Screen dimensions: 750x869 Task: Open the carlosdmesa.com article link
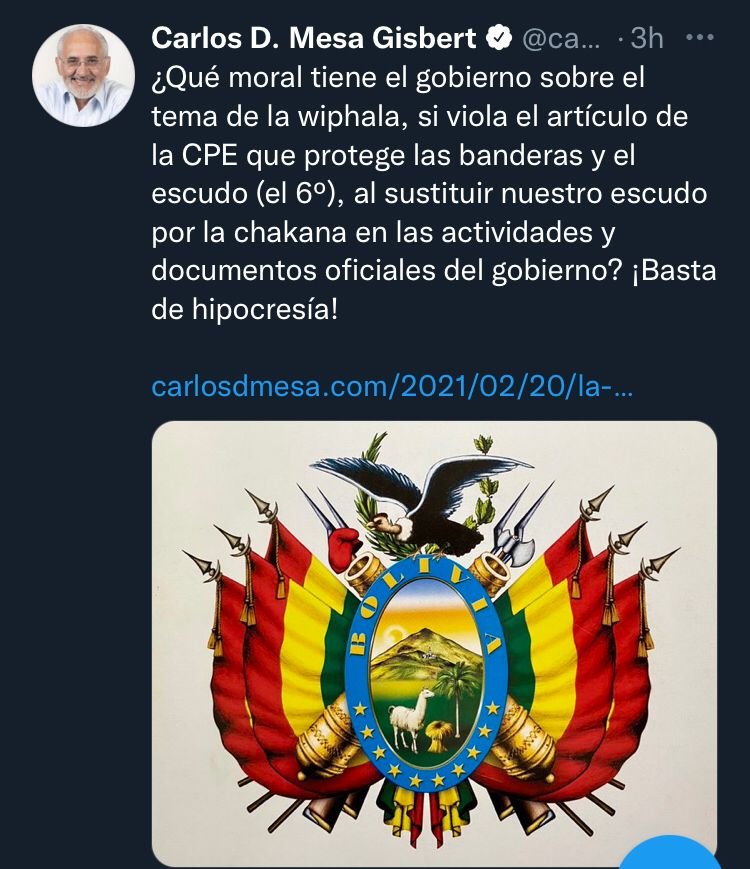pyautogui.click(x=392, y=387)
